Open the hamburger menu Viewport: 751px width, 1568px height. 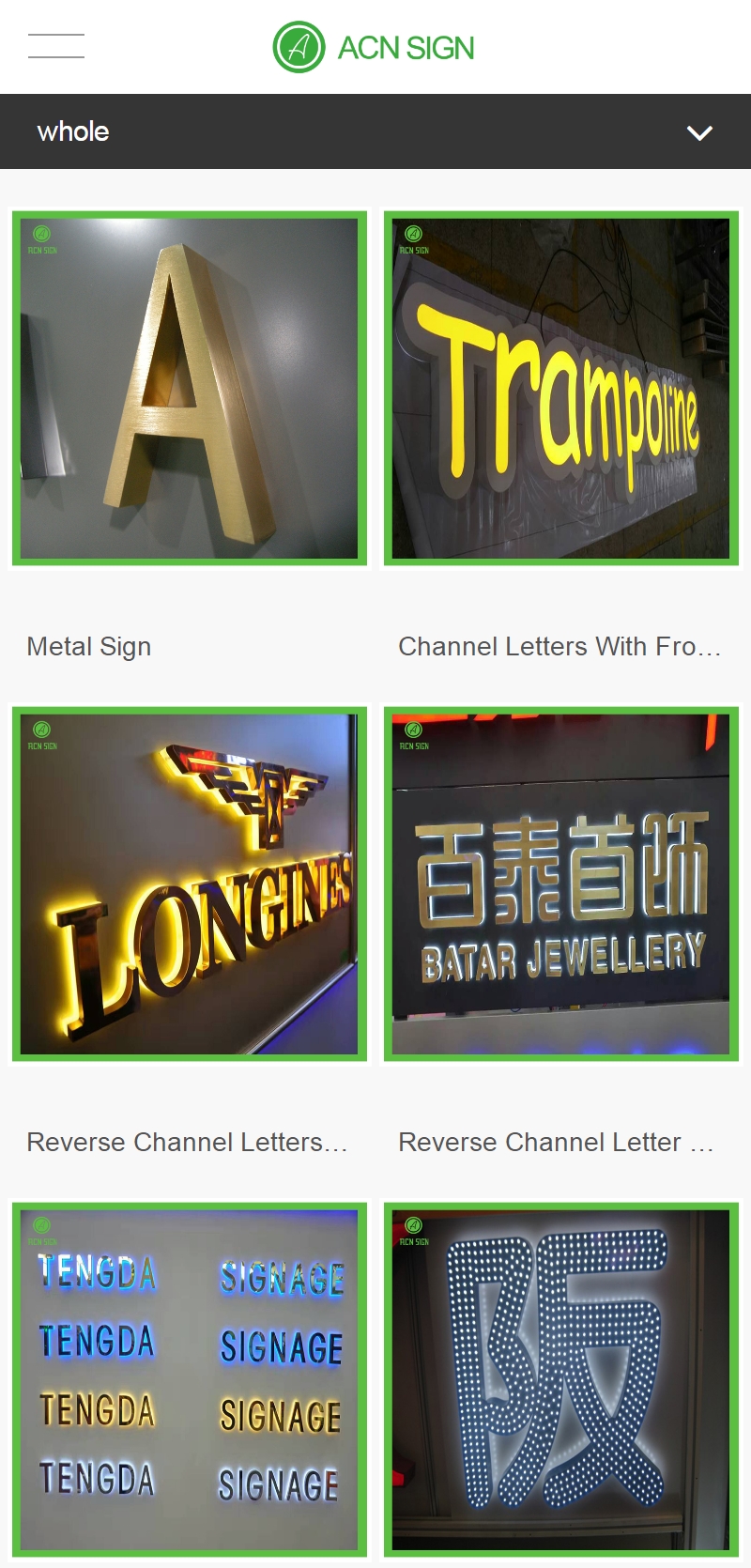coord(56,46)
